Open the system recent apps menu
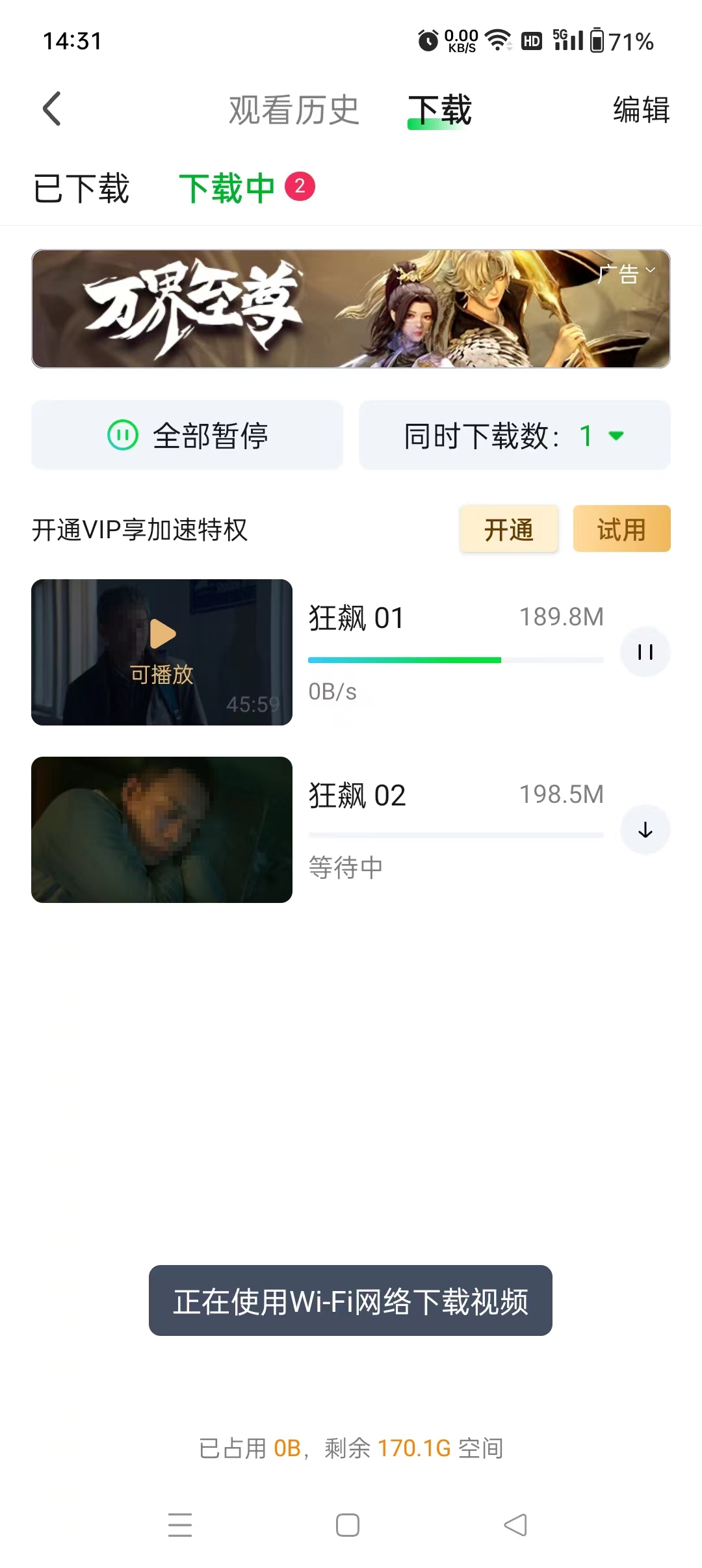702x1568 pixels. point(180,1524)
